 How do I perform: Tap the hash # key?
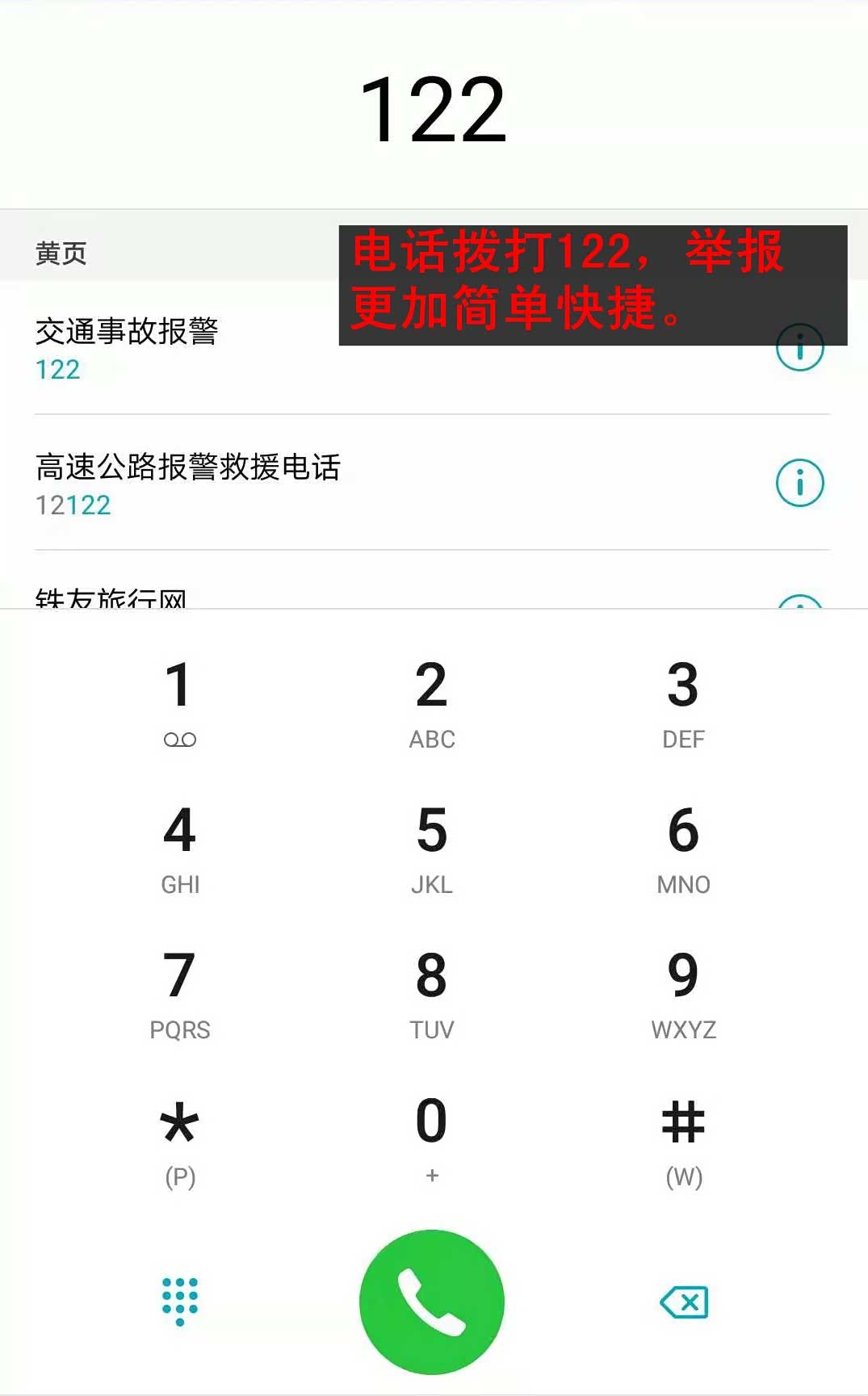coord(683,1138)
